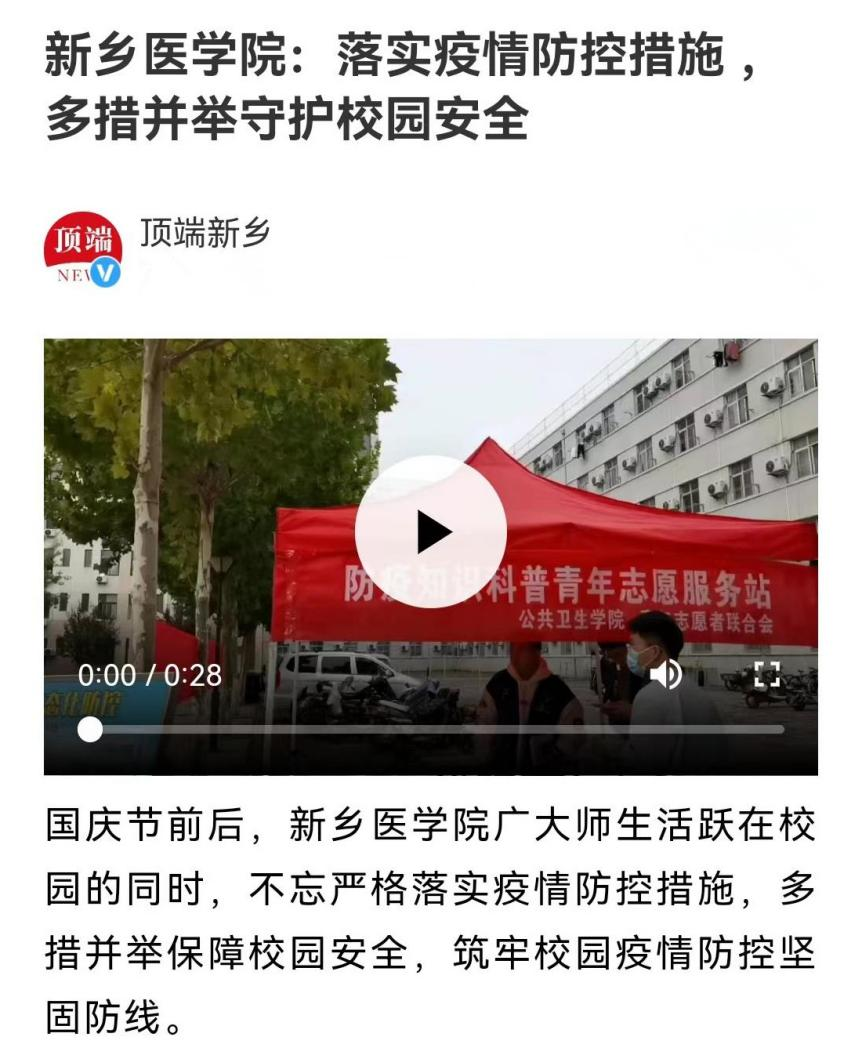Play the video with the center play button
Screen dimensions: 862x1055
(x=431, y=531)
